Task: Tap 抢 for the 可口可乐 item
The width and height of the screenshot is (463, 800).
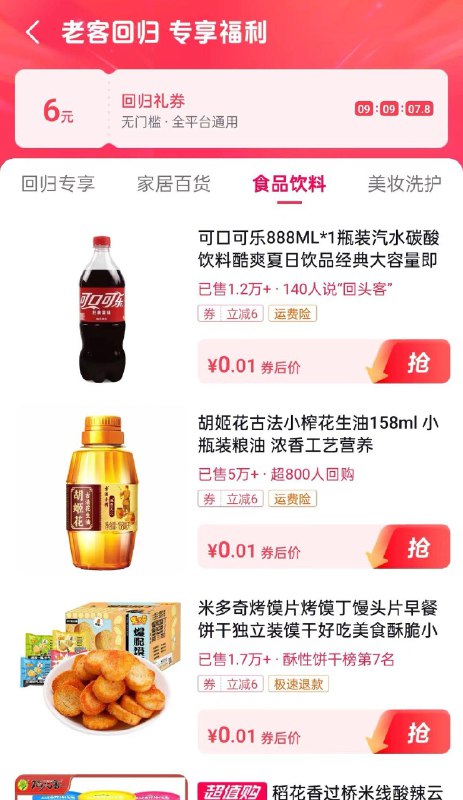Action: point(413,362)
